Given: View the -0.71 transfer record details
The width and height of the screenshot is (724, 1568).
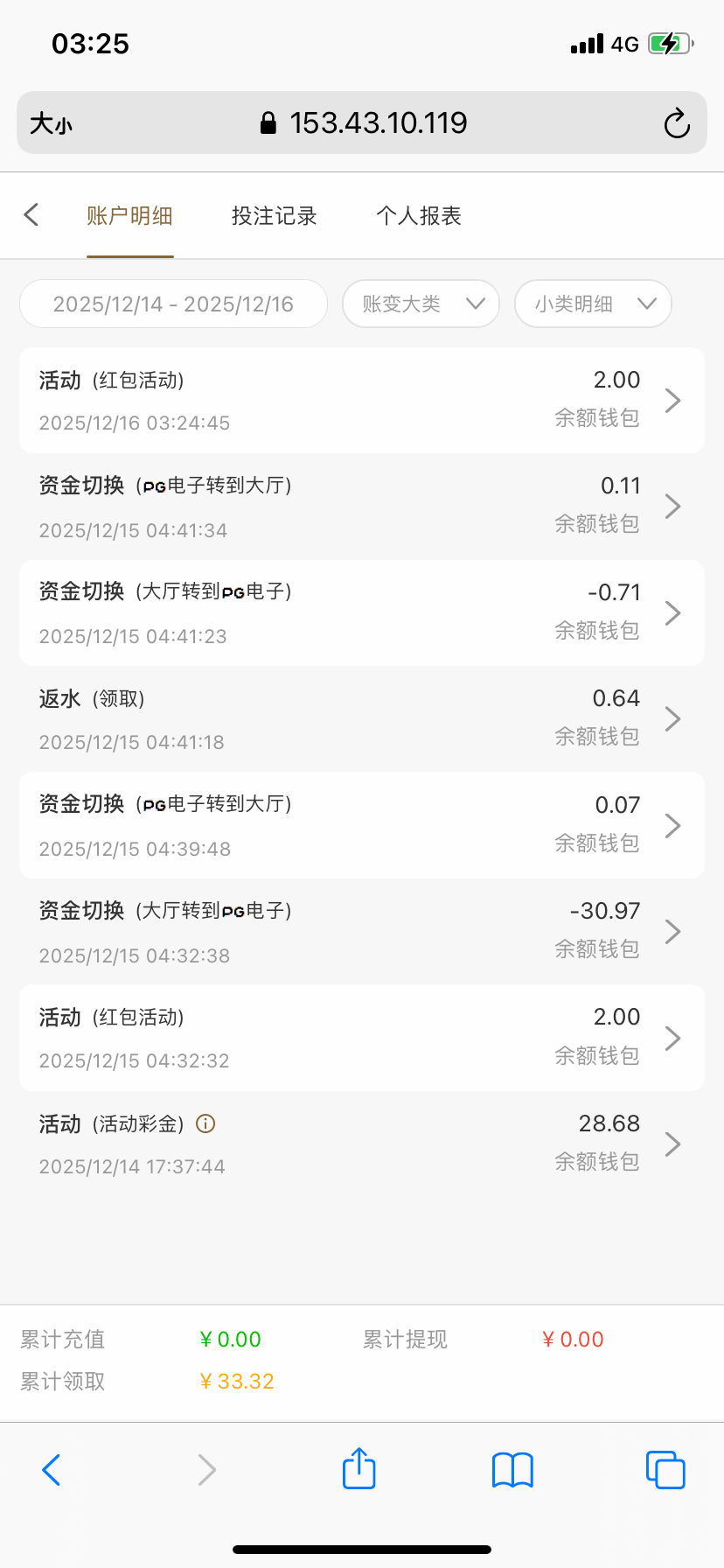Looking at the screenshot, I should (x=362, y=613).
